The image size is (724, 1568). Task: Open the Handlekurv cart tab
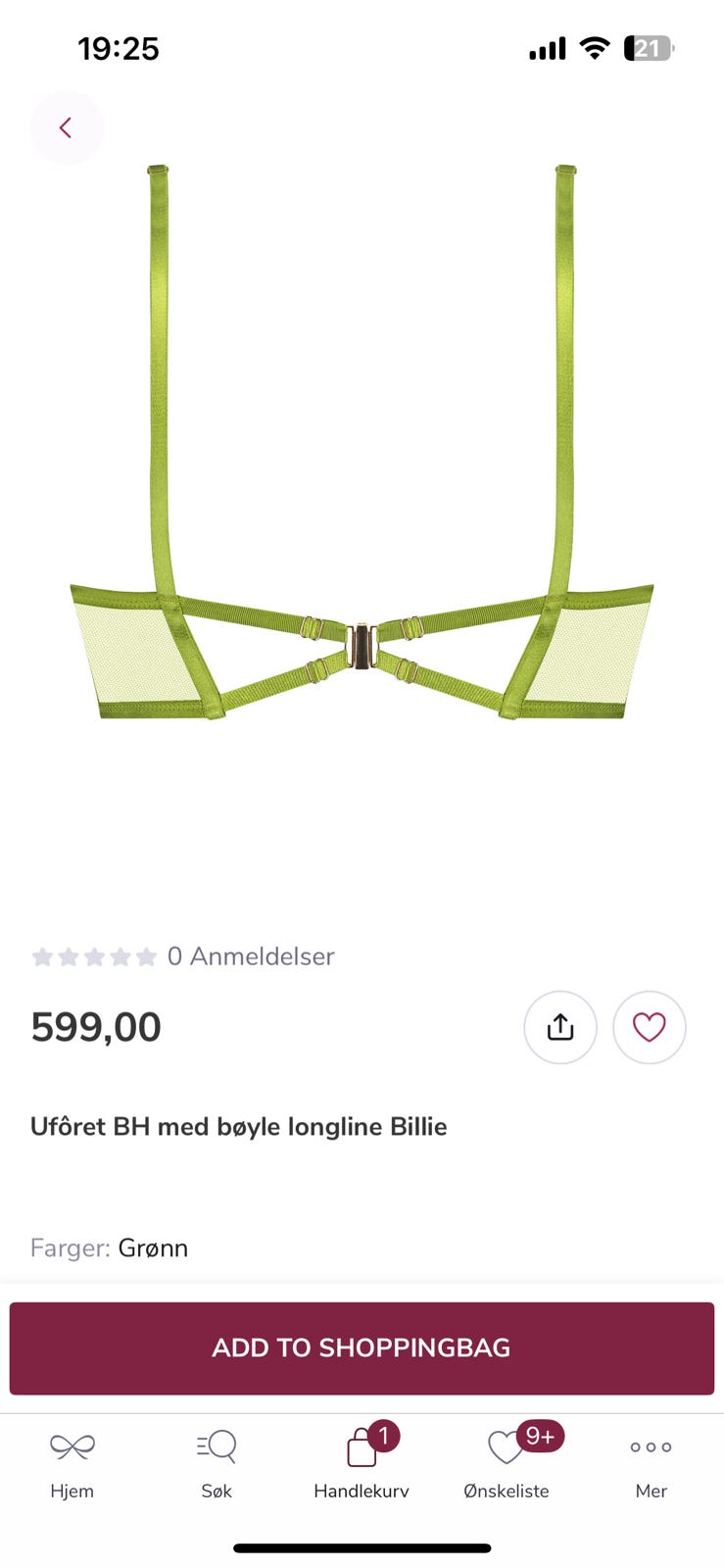pos(362,1462)
